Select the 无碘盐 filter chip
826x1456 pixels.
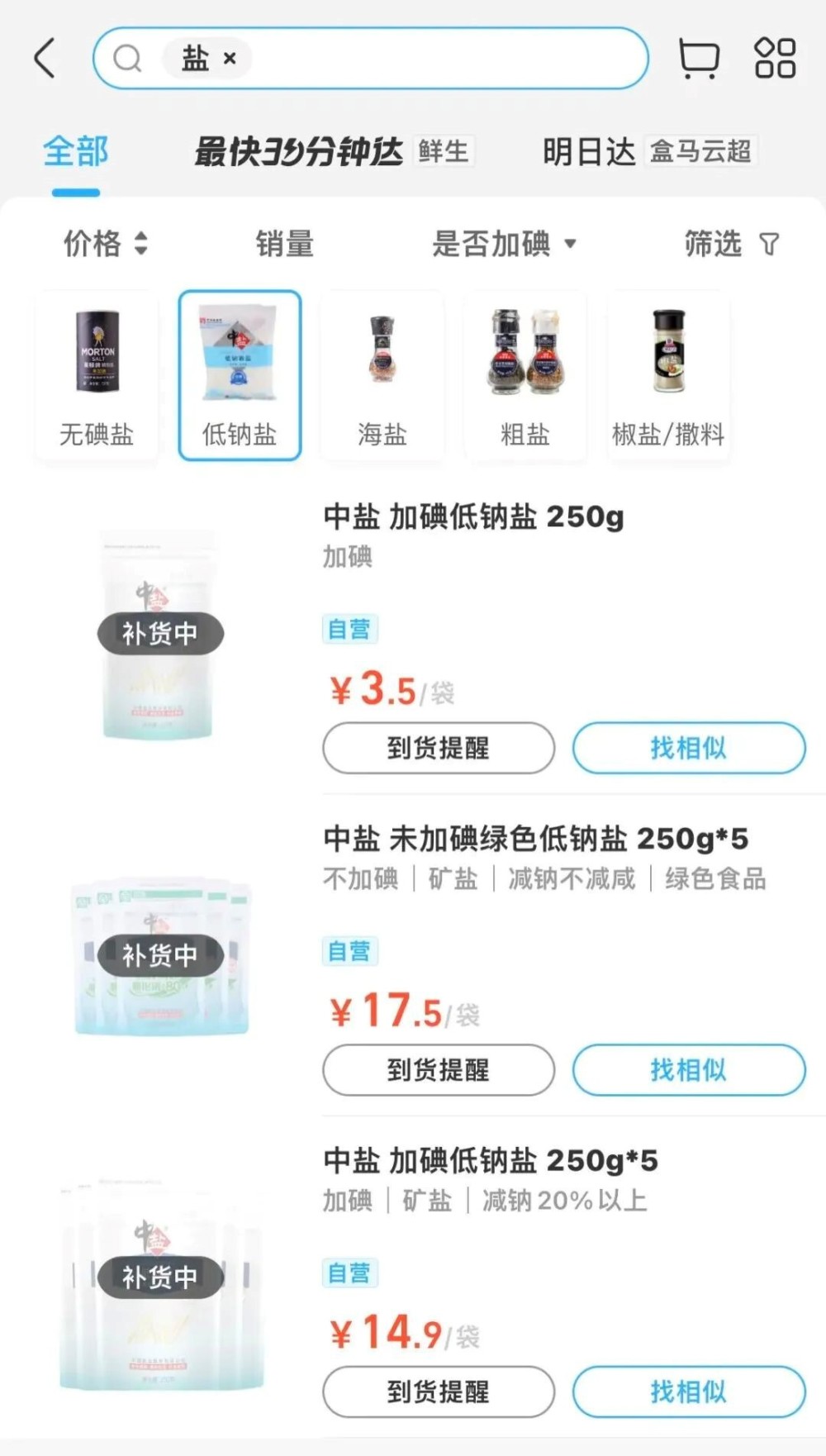97,372
